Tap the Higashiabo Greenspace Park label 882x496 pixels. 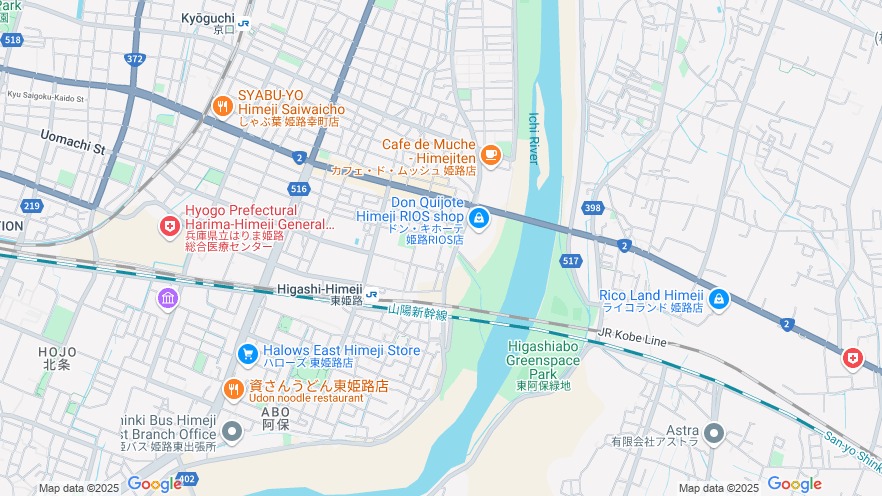click(x=544, y=359)
